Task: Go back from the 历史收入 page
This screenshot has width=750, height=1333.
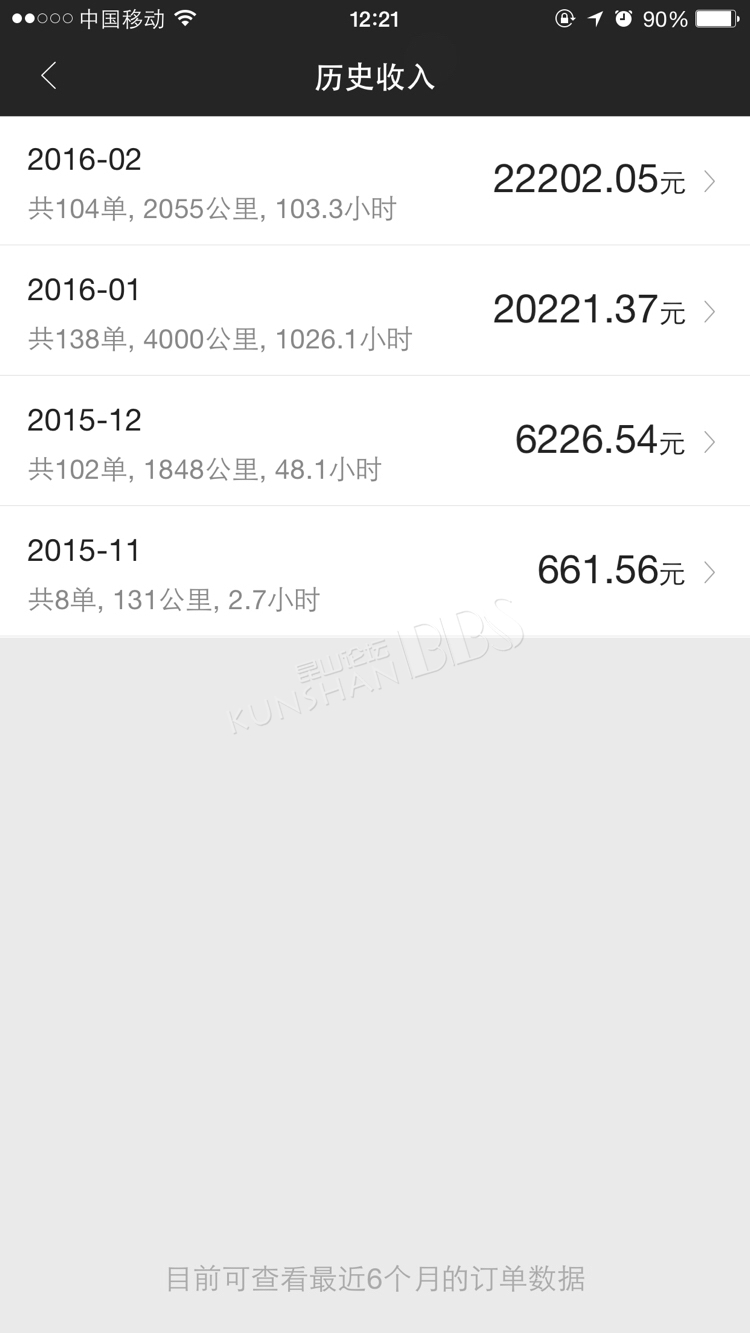Action: pyautogui.click(x=48, y=76)
